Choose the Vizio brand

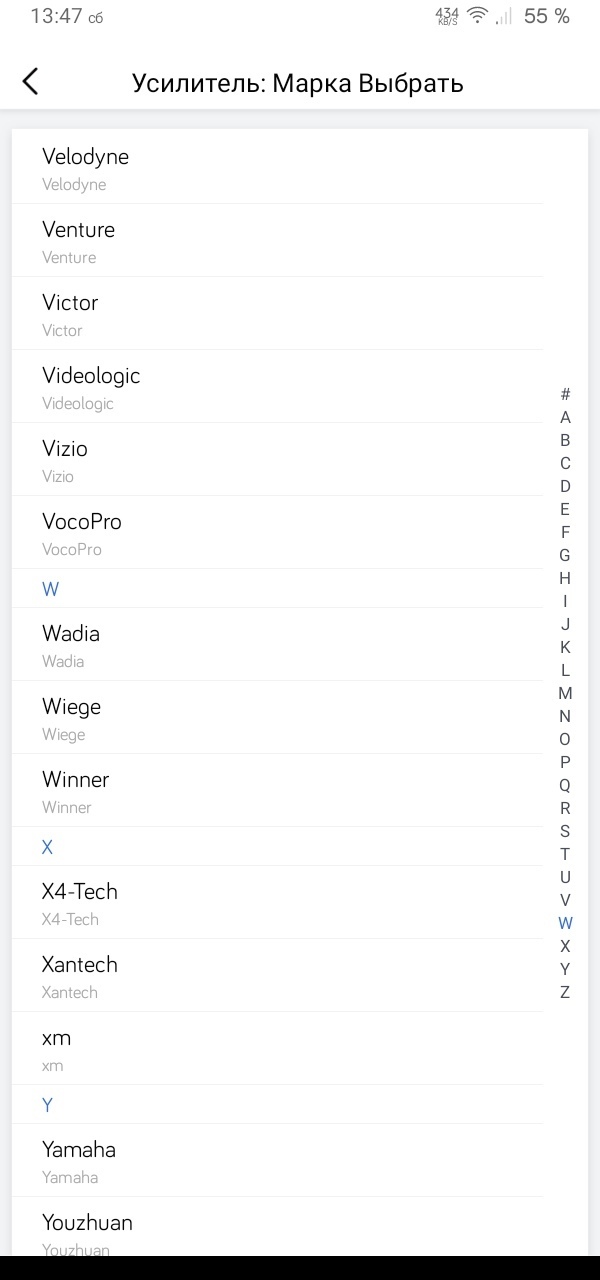click(x=278, y=460)
